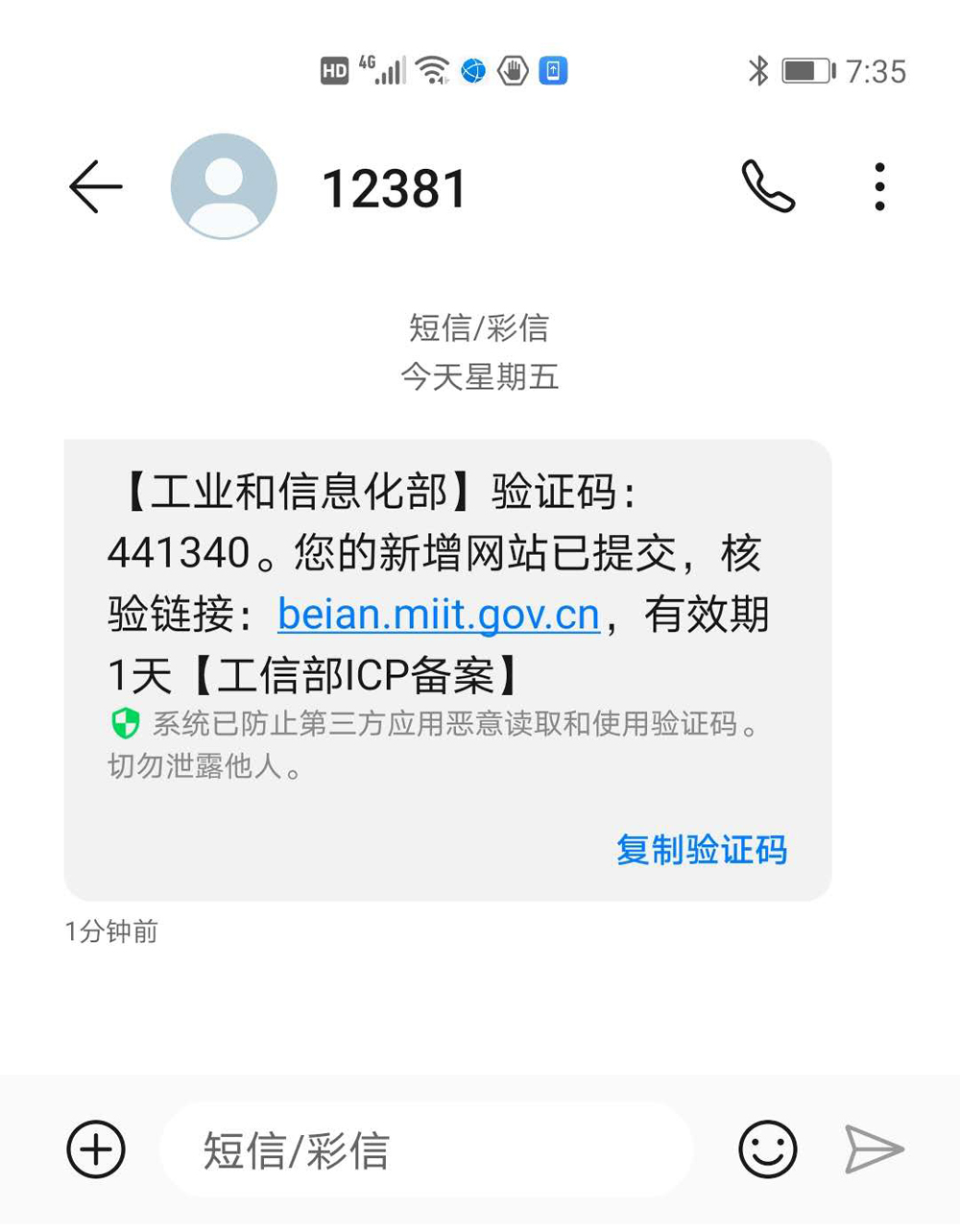The image size is (960, 1232).
Task: Go back to the message list
Action: 96,186
